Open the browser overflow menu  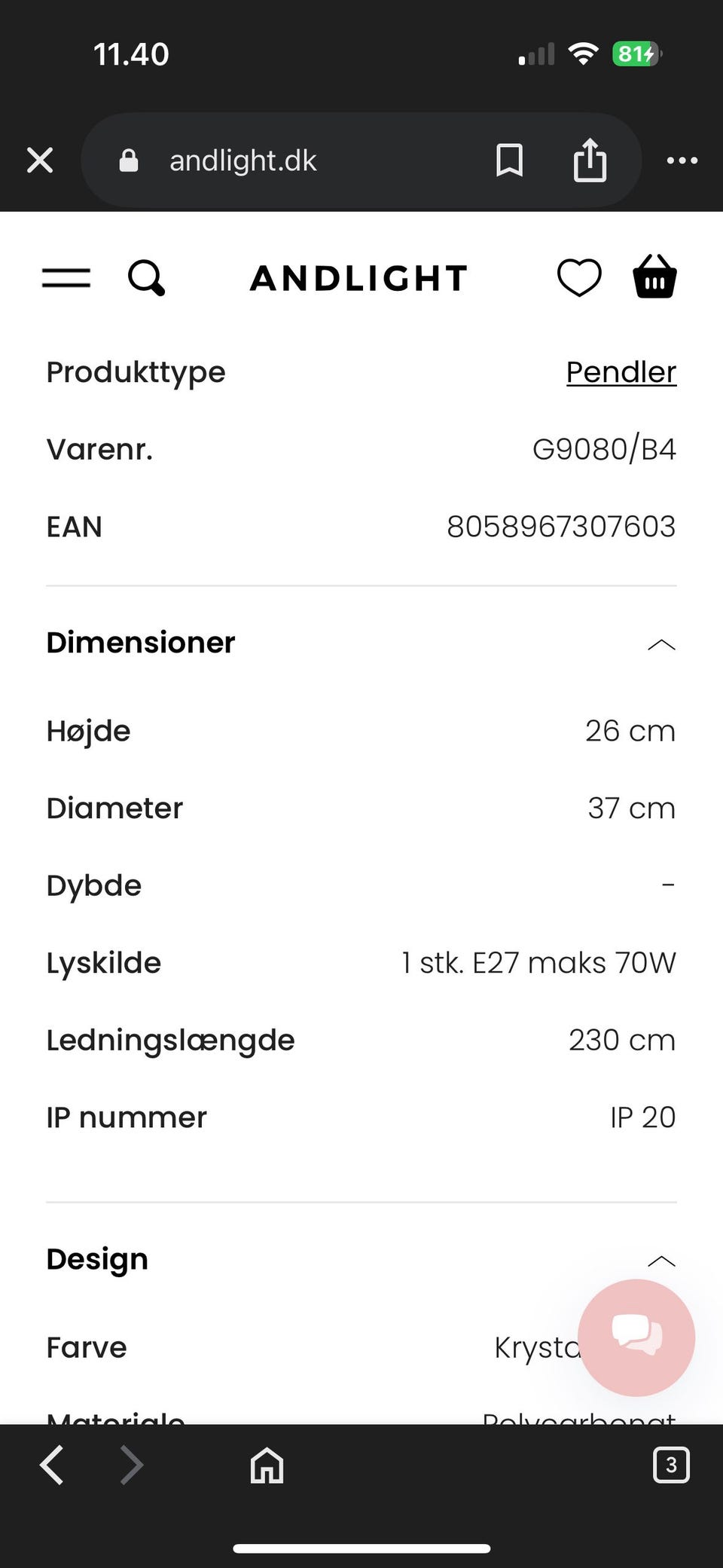[x=682, y=160]
